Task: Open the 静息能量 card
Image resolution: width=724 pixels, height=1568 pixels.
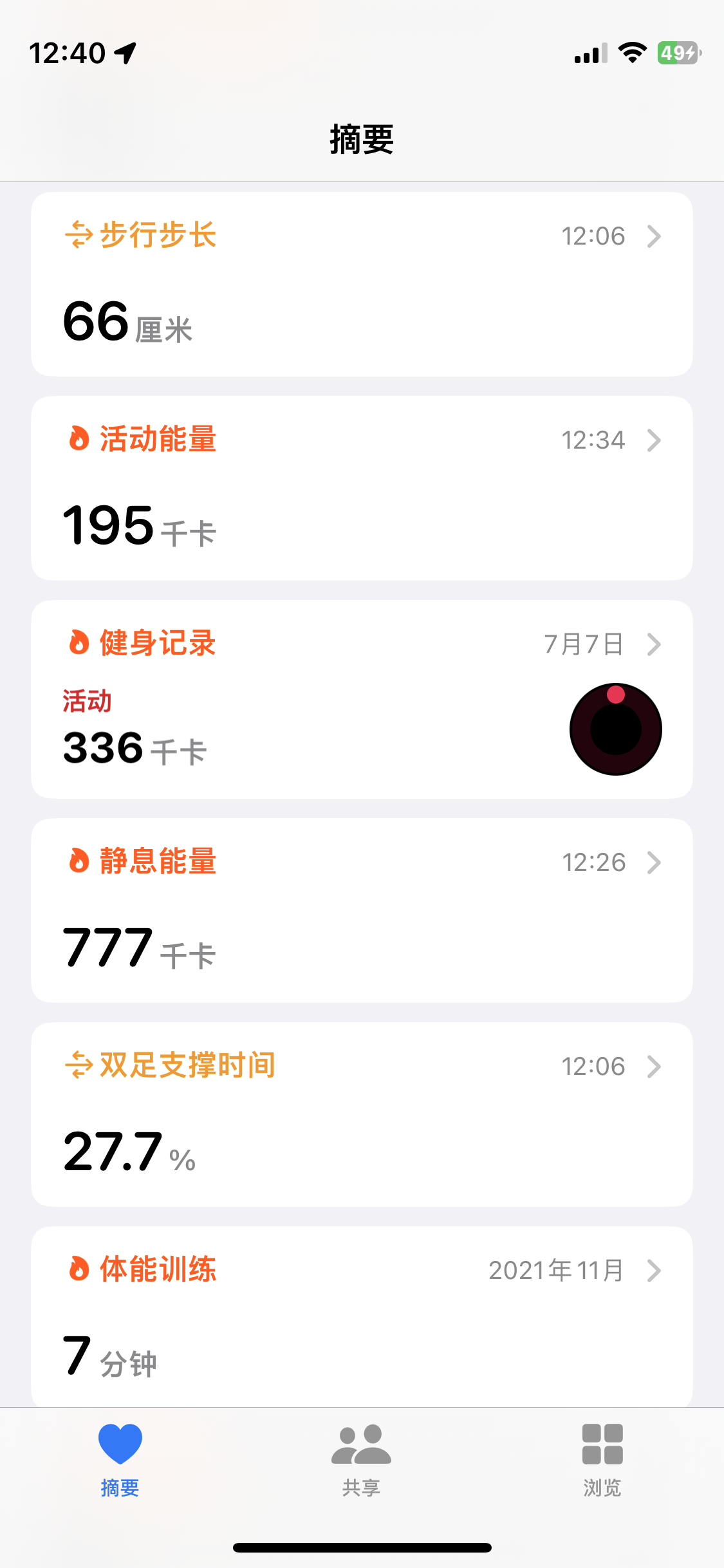Action: pos(362,910)
